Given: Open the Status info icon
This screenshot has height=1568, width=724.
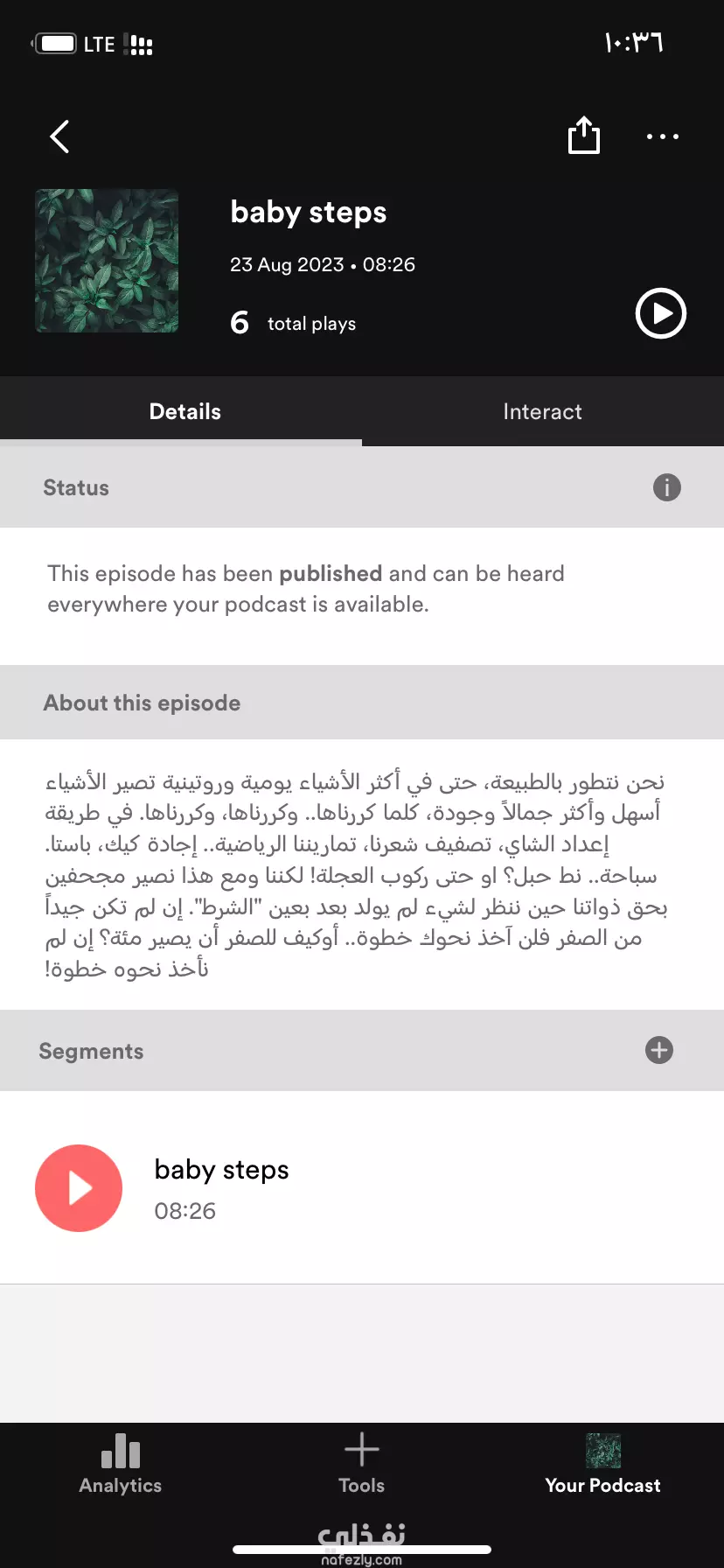Looking at the screenshot, I should pyautogui.click(x=667, y=487).
